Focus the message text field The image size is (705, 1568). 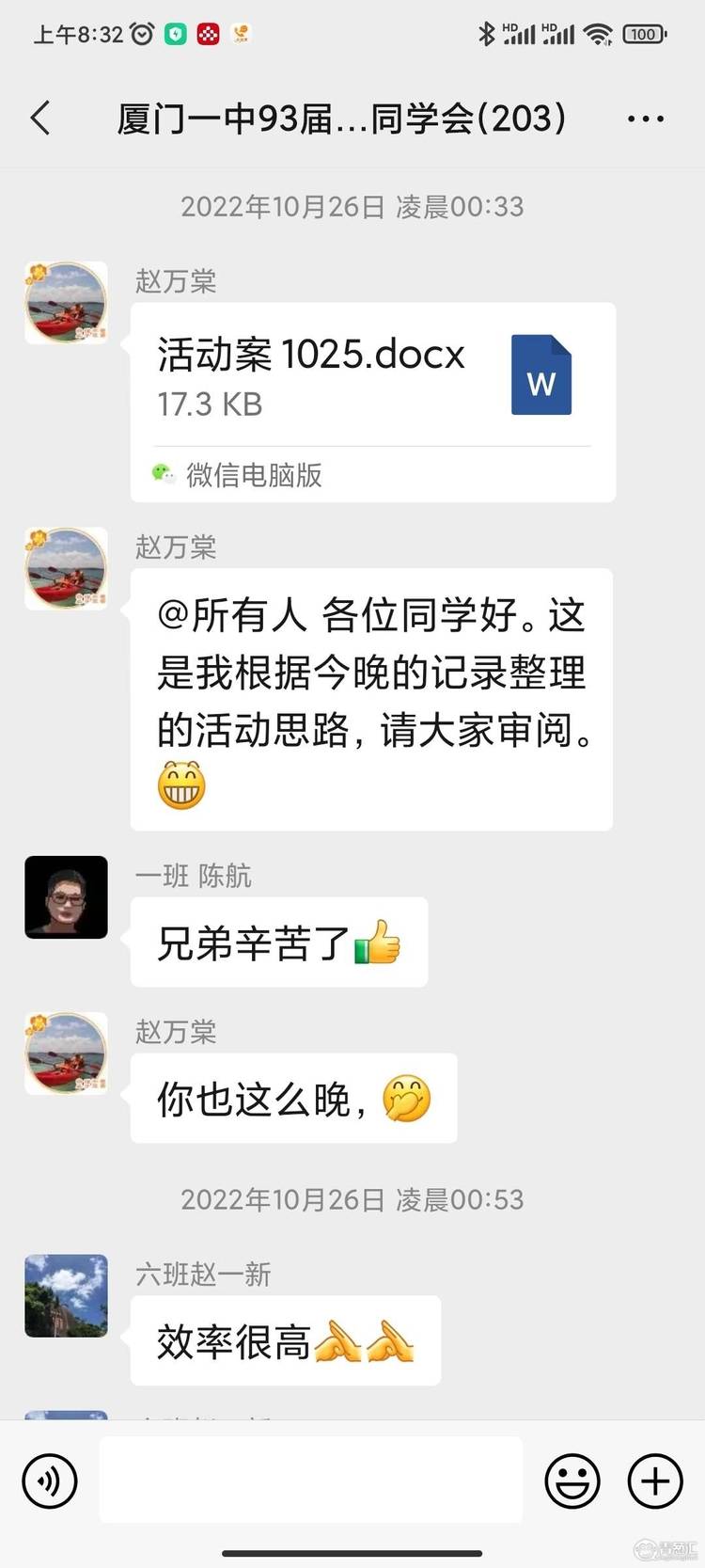310,1480
